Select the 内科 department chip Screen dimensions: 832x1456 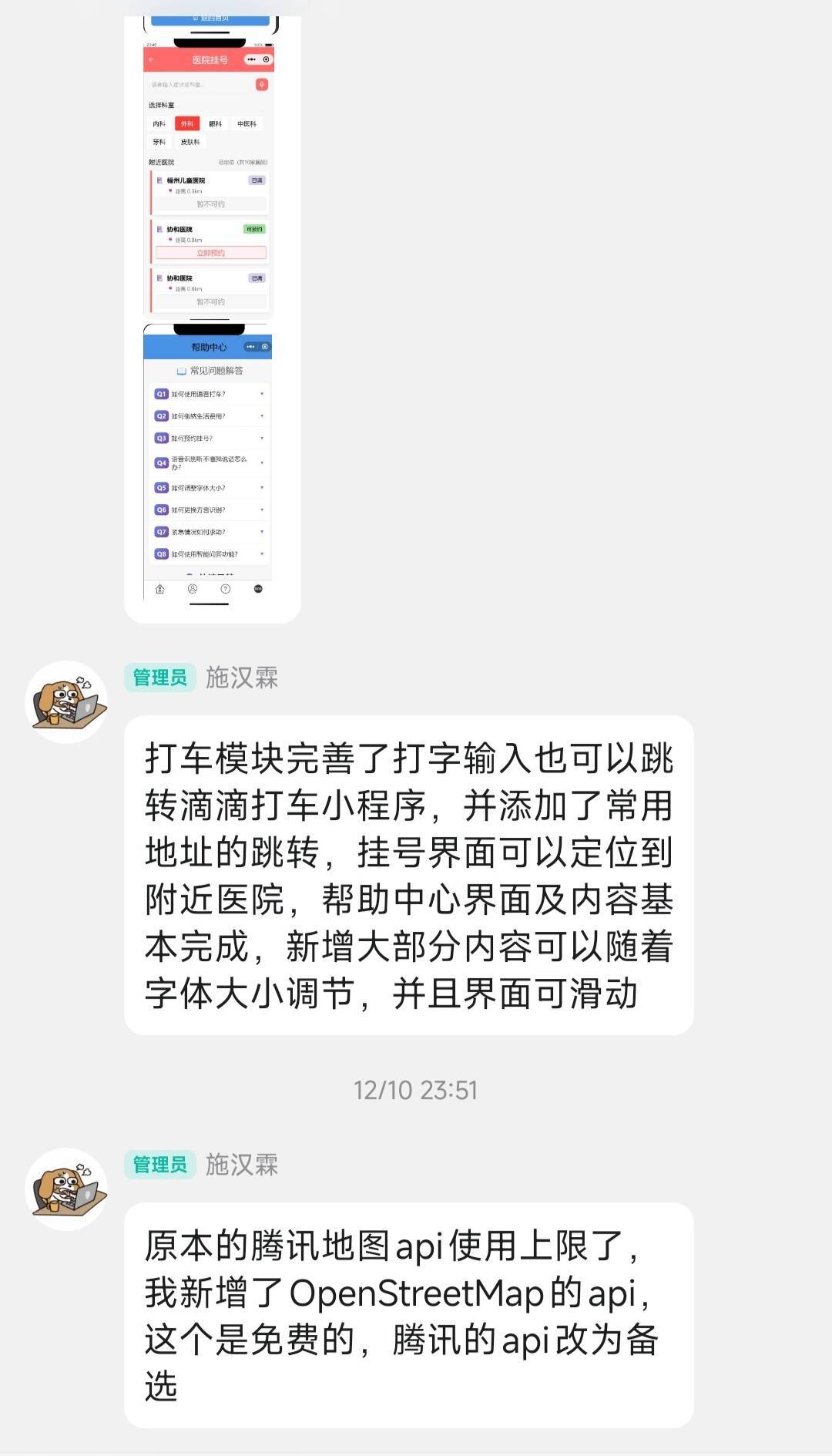(159, 124)
